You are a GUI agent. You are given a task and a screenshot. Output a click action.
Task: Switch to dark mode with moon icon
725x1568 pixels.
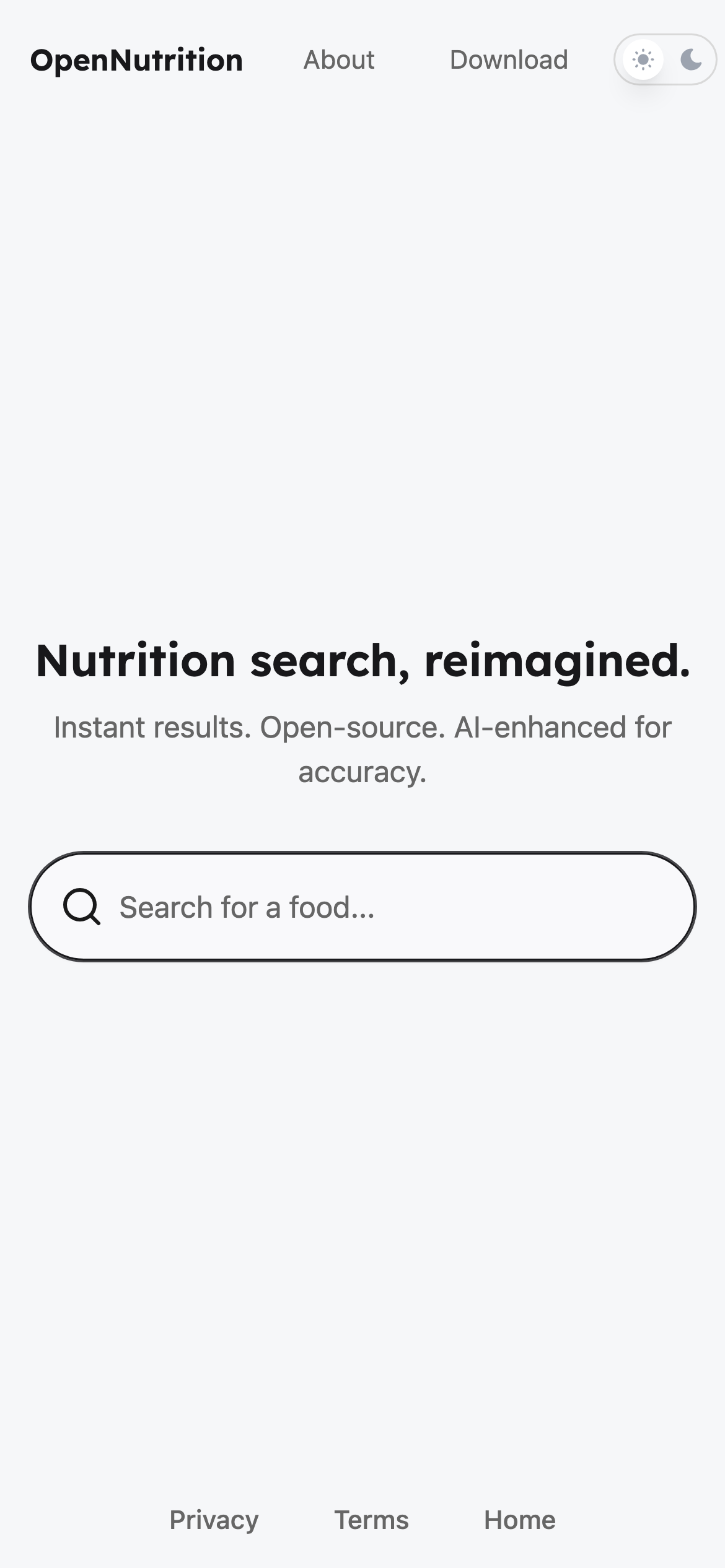[x=690, y=60]
